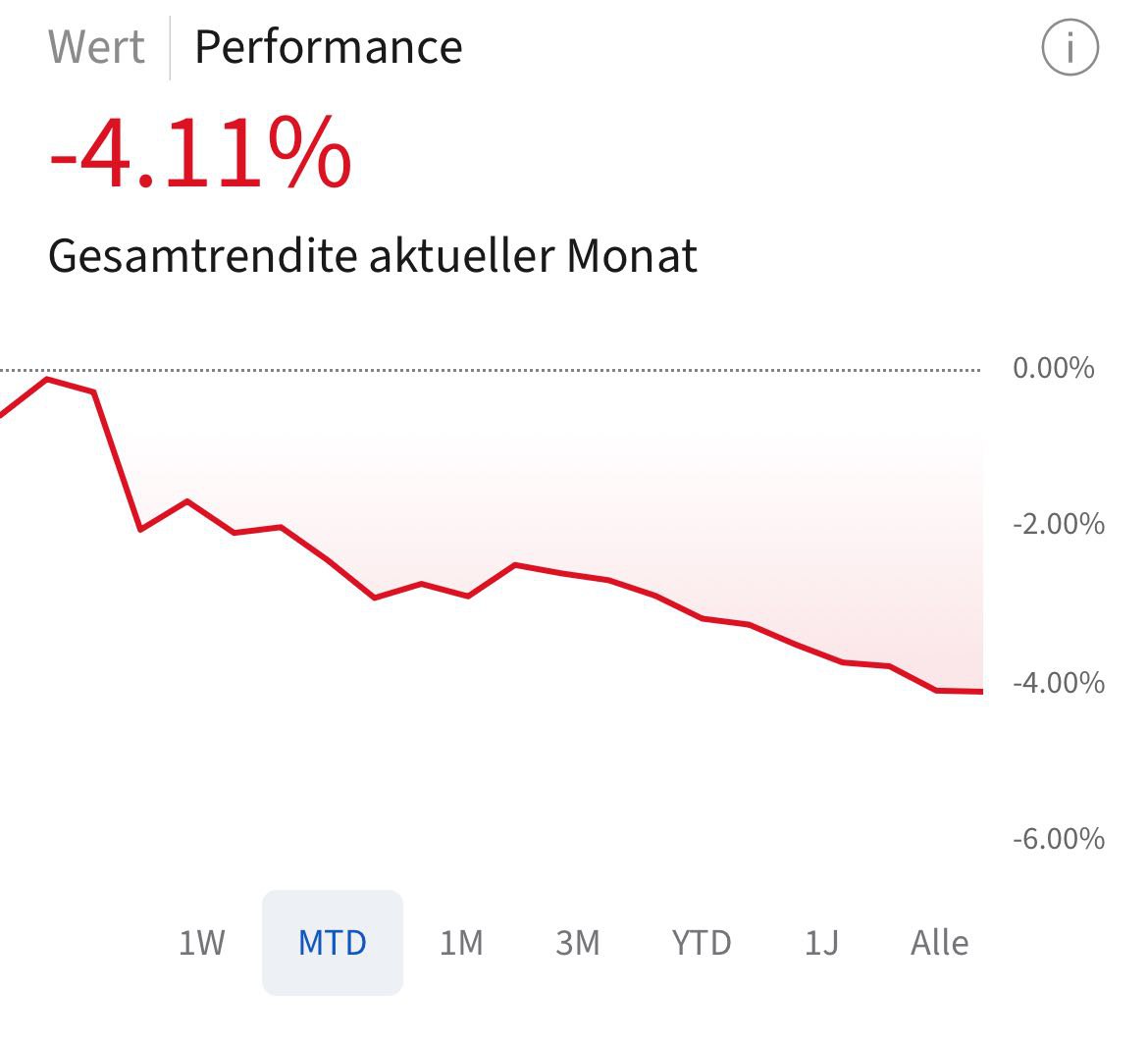Open the performance info icon
1148x1044 pixels.
pos(1070,47)
